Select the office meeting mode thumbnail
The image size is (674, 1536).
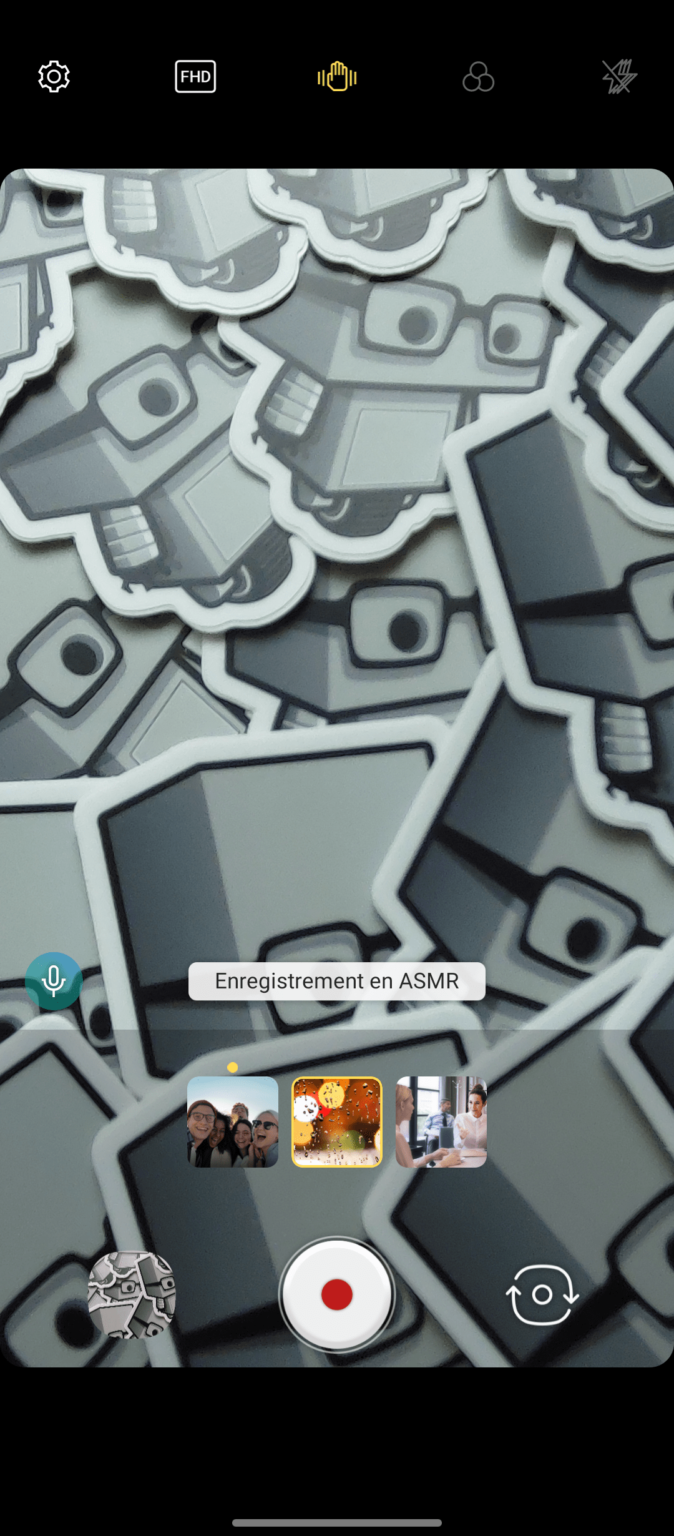(441, 1122)
